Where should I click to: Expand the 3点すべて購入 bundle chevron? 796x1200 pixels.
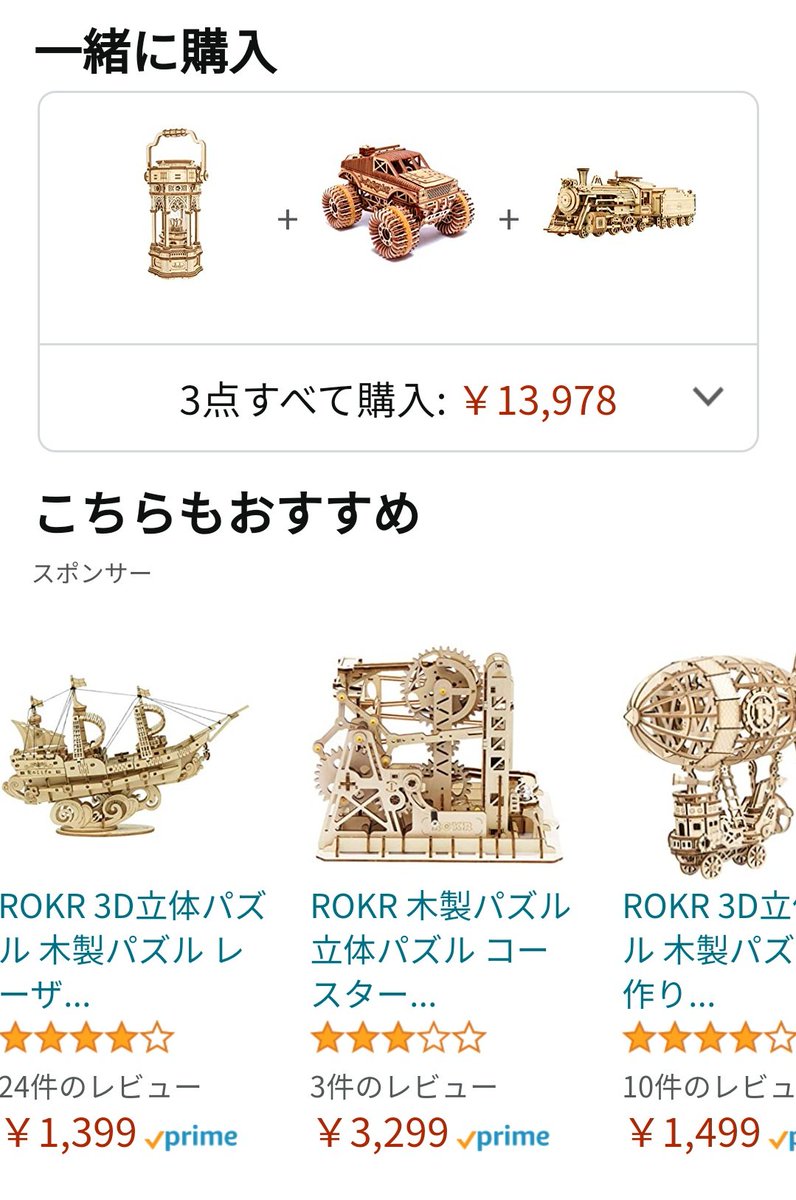[707, 397]
